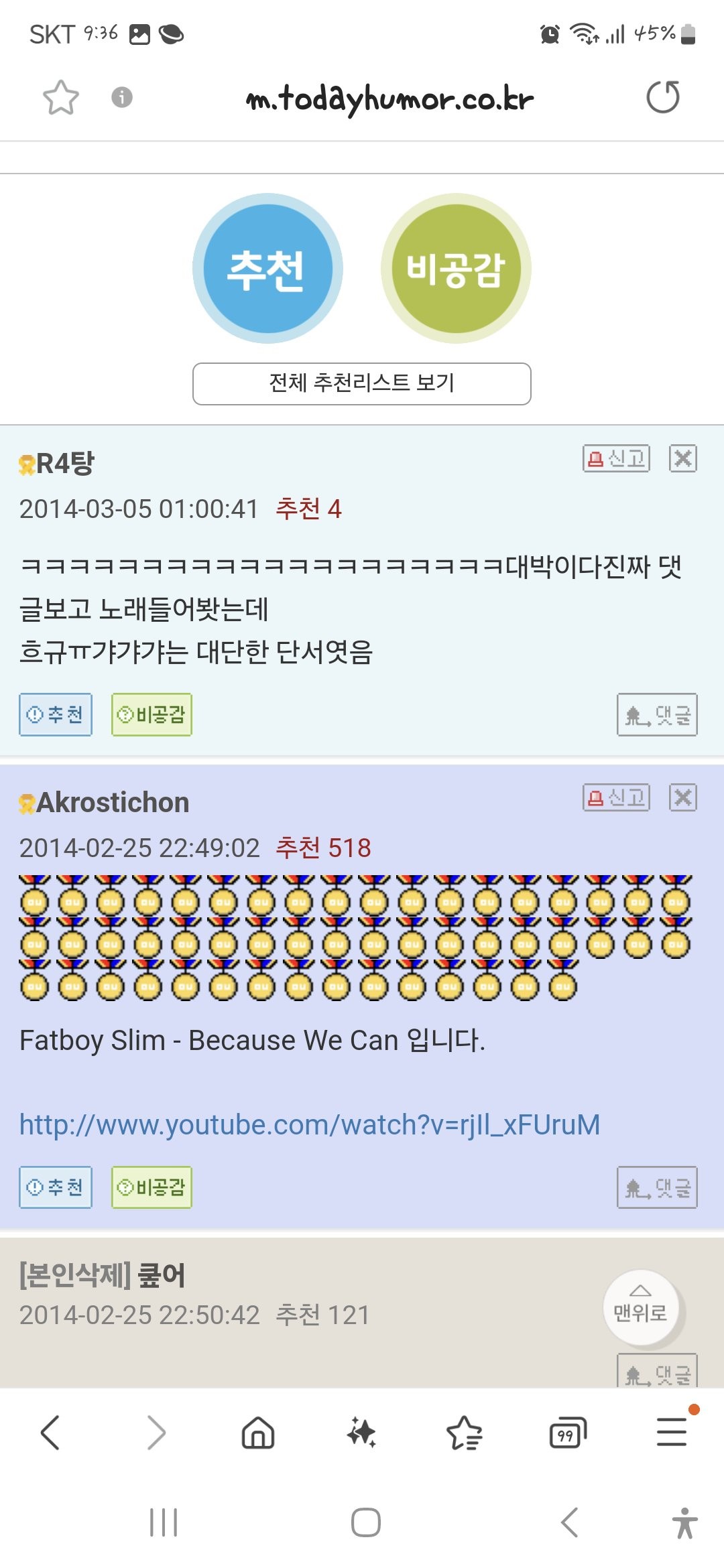This screenshot has height=1568, width=724.
Task: Recommend R4탕's comment with 추천
Action: 56,715
